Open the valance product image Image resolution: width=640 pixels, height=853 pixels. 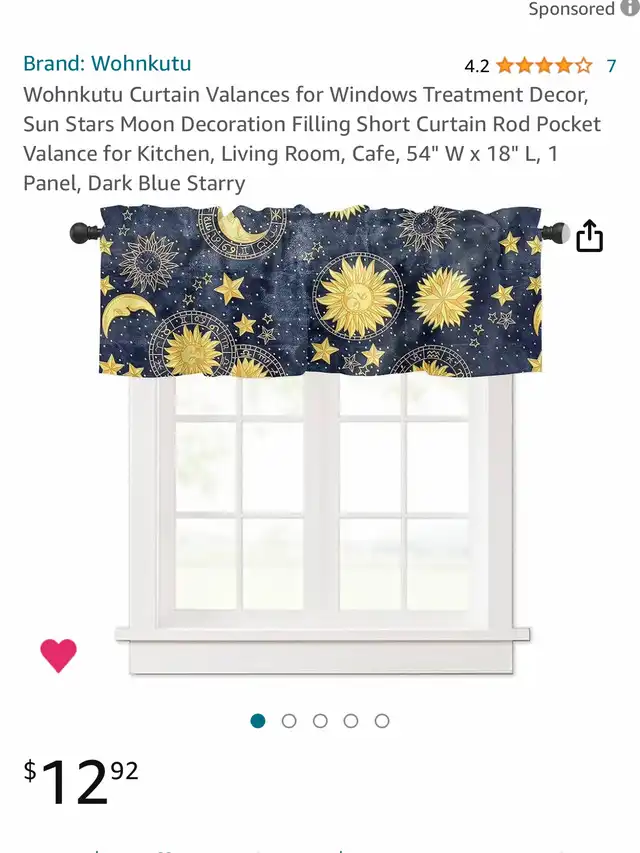(x=321, y=440)
